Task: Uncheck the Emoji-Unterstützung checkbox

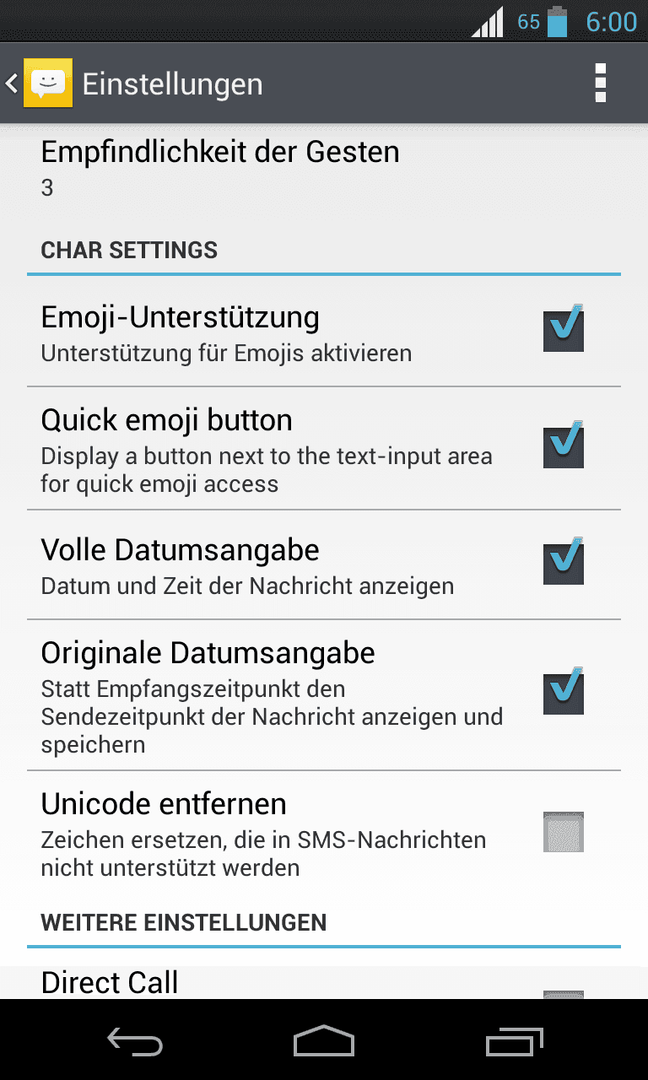Action: (563, 329)
